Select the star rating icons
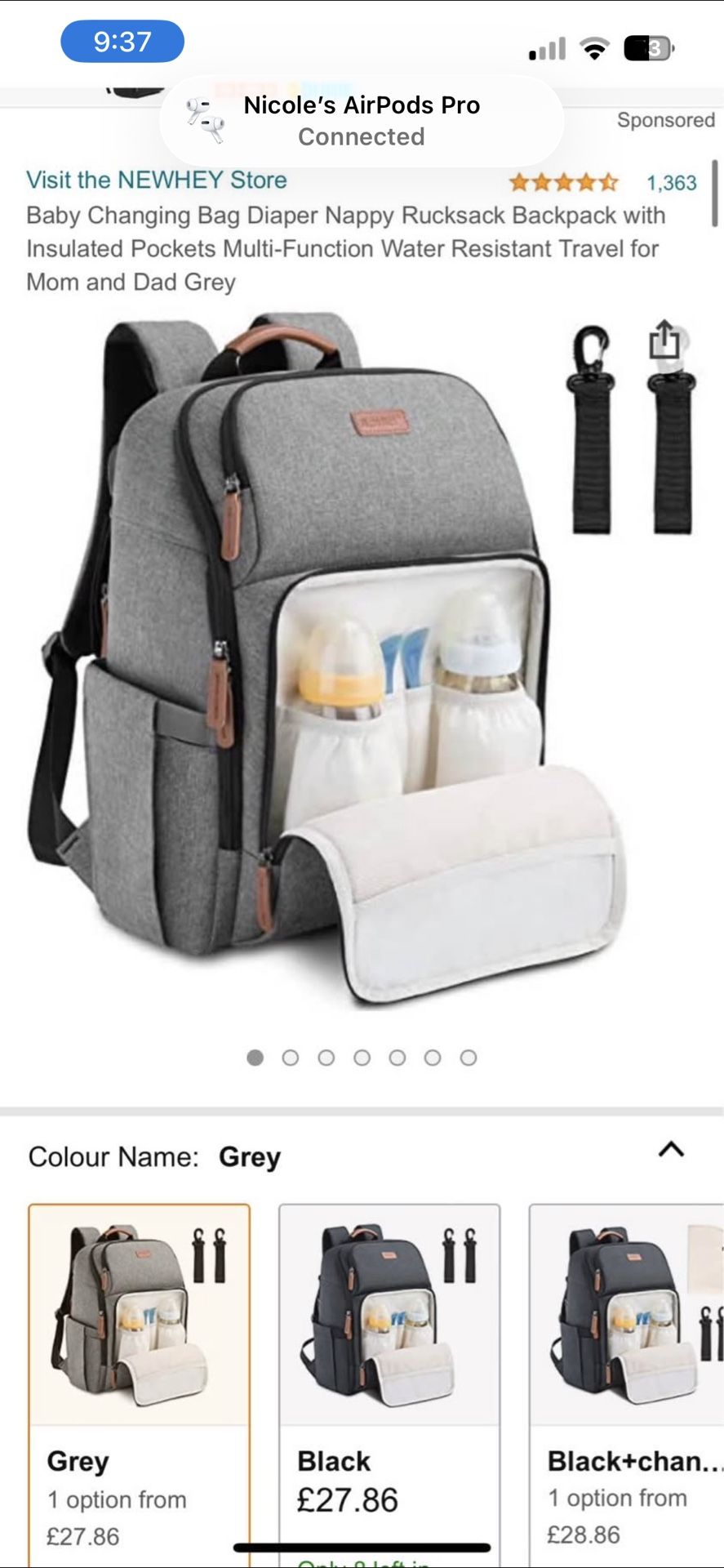The width and height of the screenshot is (724, 1568). (564, 181)
